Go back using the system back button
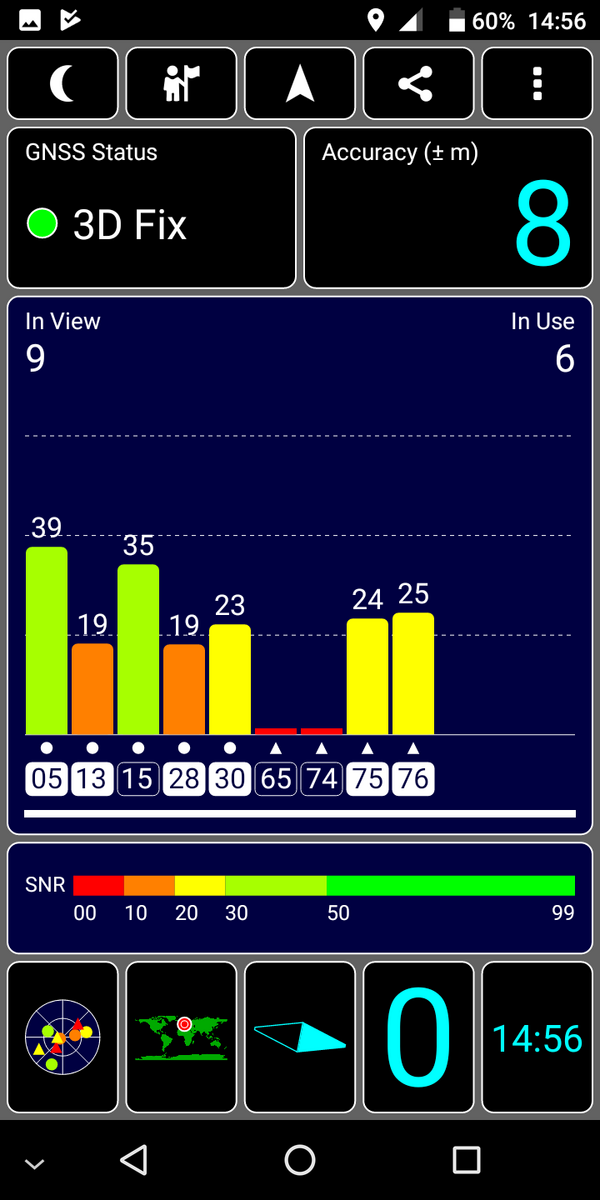This screenshot has width=600, height=1200. tap(134, 1160)
